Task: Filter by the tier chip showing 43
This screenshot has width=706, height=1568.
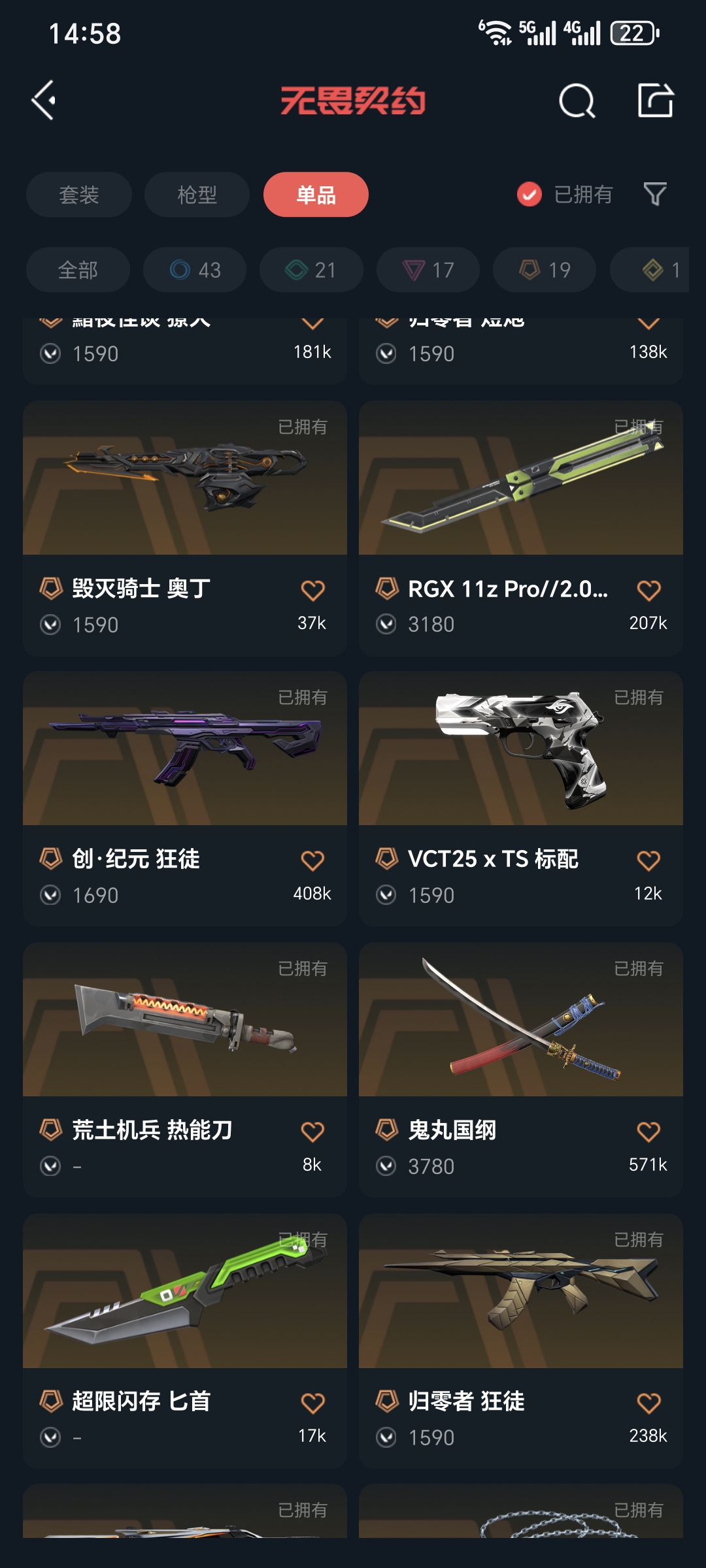Action: tap(195, 270)
